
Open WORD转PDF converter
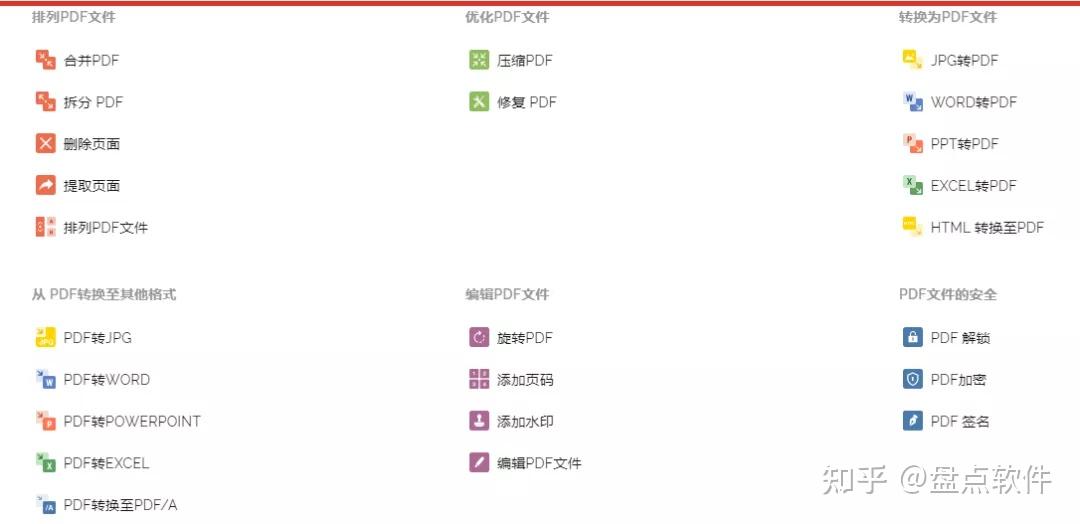coord(973,102)
